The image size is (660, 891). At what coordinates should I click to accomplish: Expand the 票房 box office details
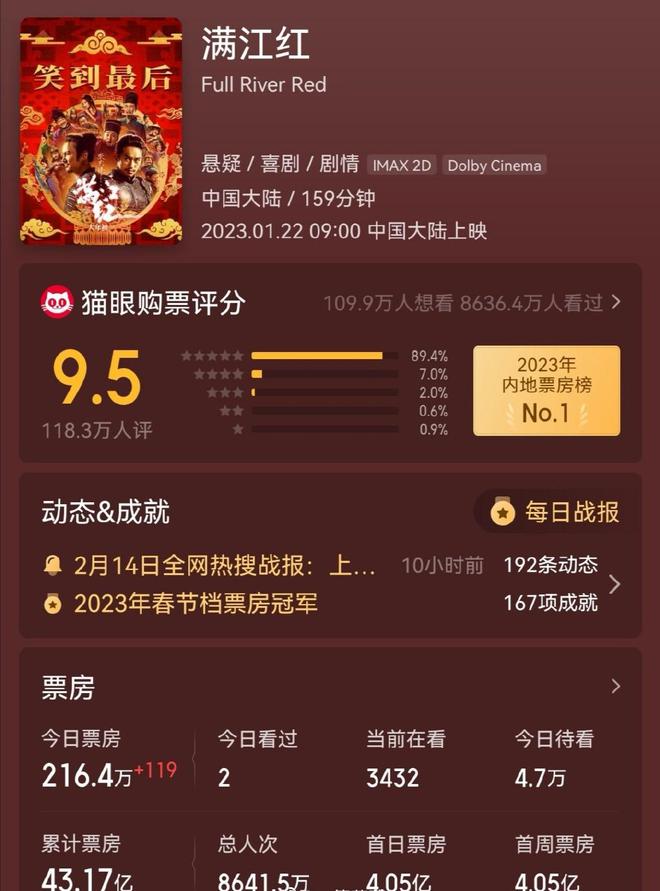(x=615, y=686)
